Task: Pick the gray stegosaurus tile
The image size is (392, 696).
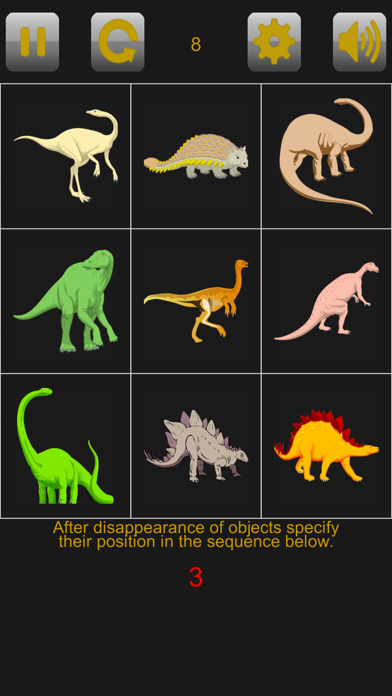Action: [196, 446]
